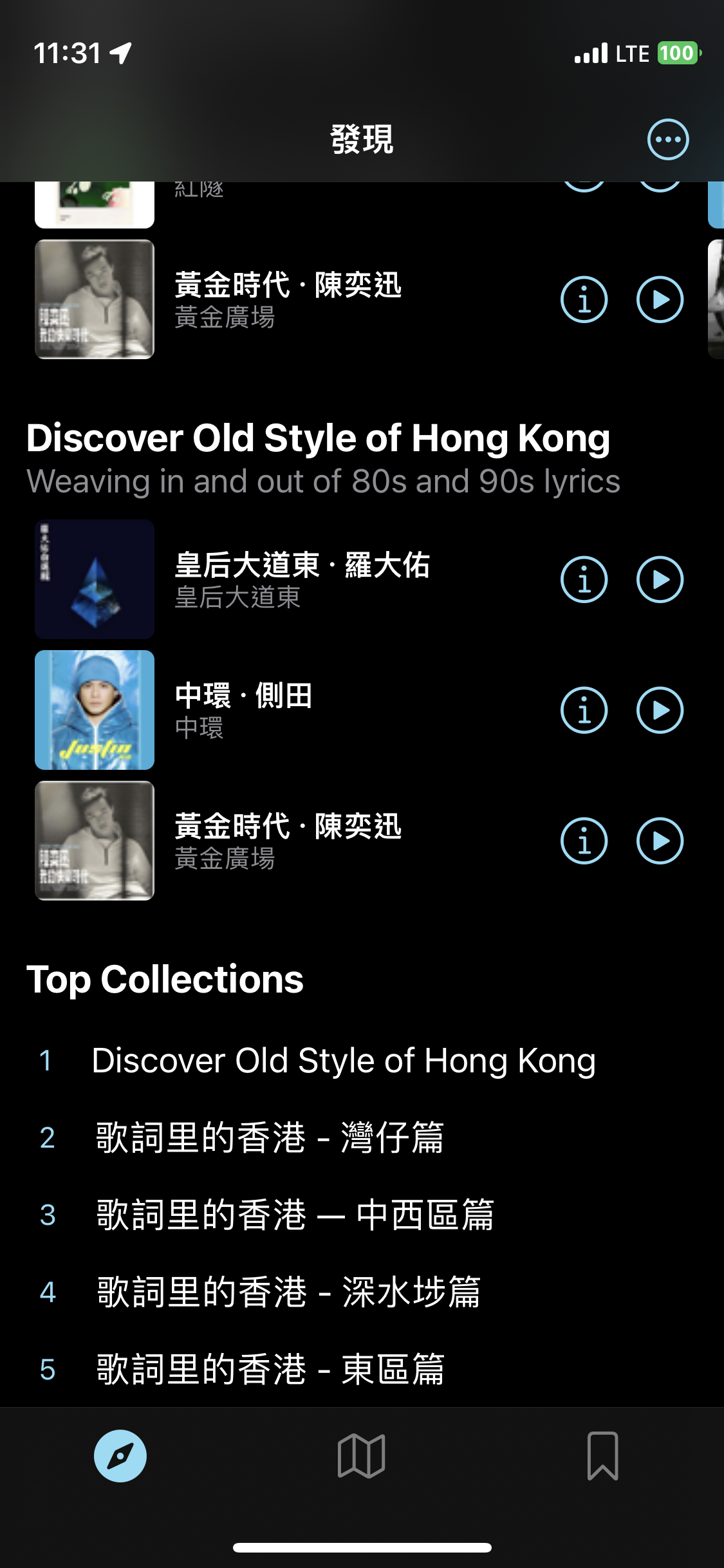Play 中環 by 側田

[660, 710]
